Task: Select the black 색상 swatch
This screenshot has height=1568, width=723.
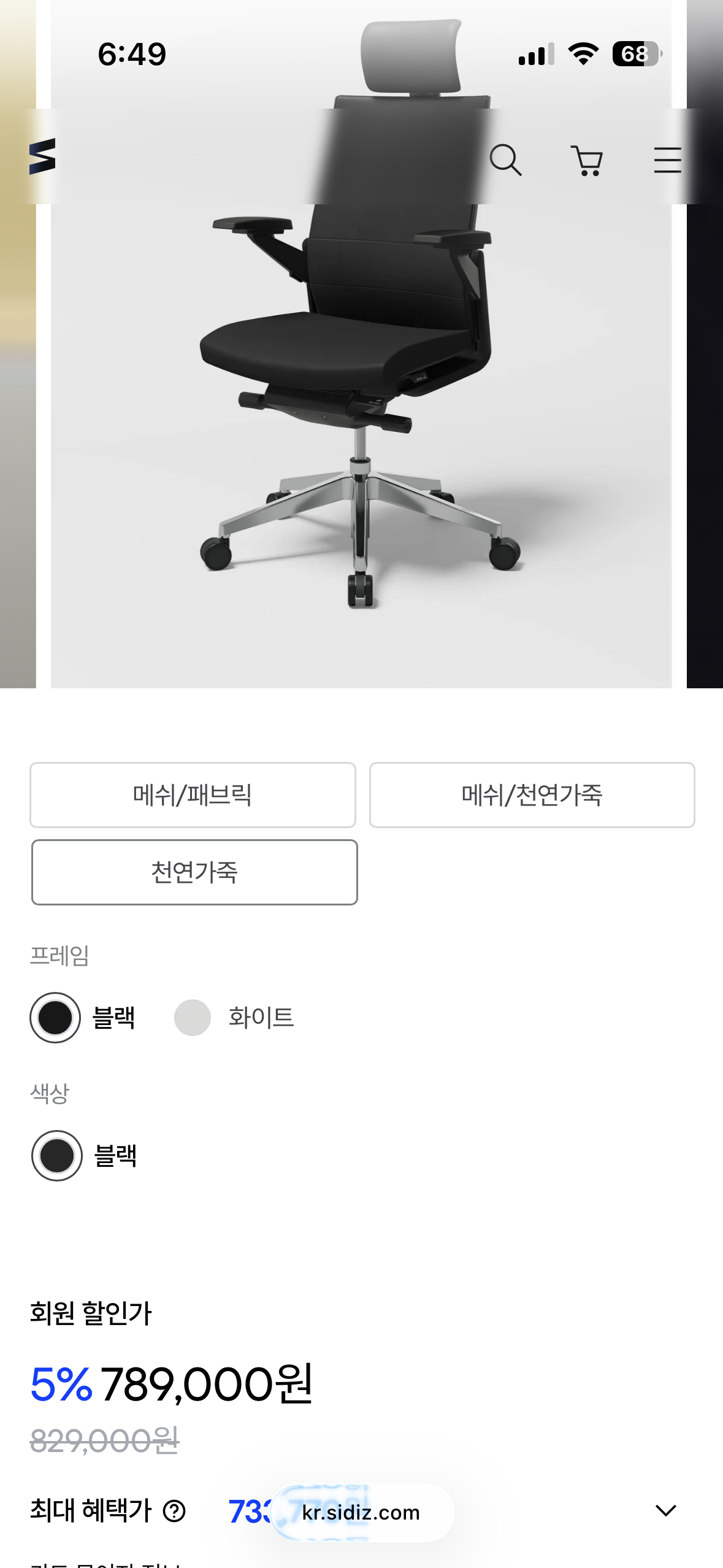Action: point(57,1156)
